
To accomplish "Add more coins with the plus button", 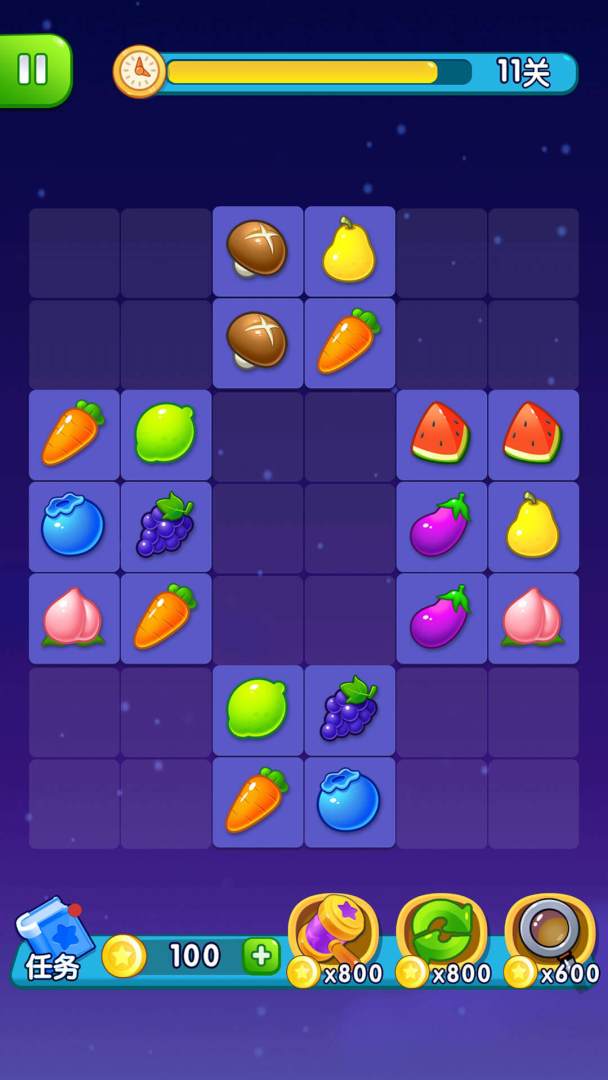I will [261, 956].
